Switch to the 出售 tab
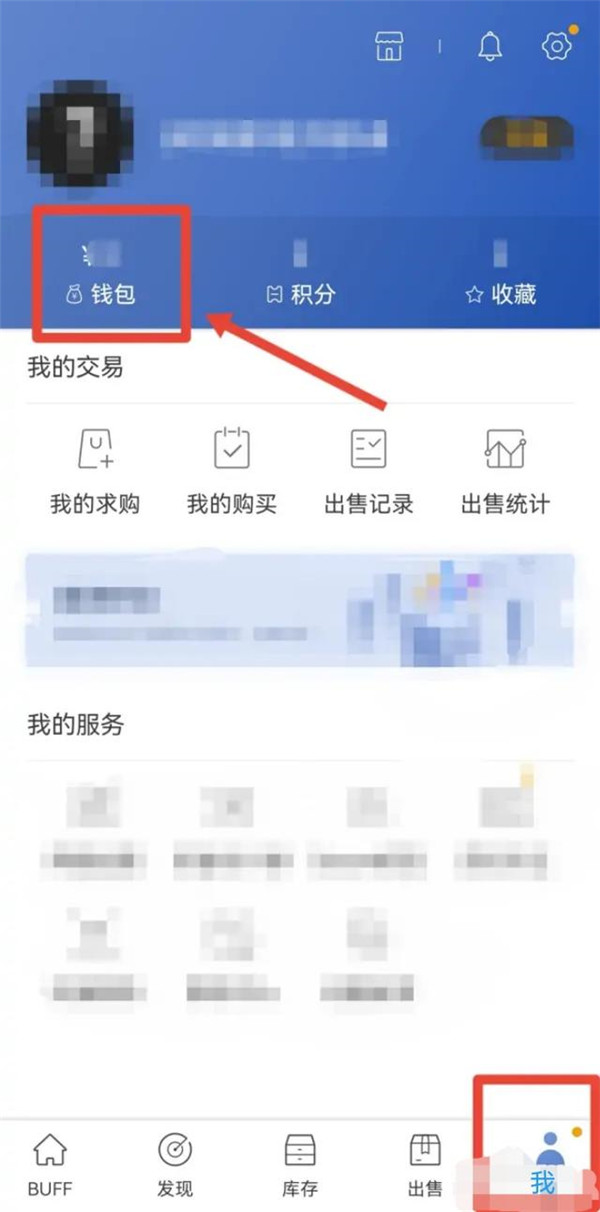600x1212 pixels. click(x=425, y=1165)
